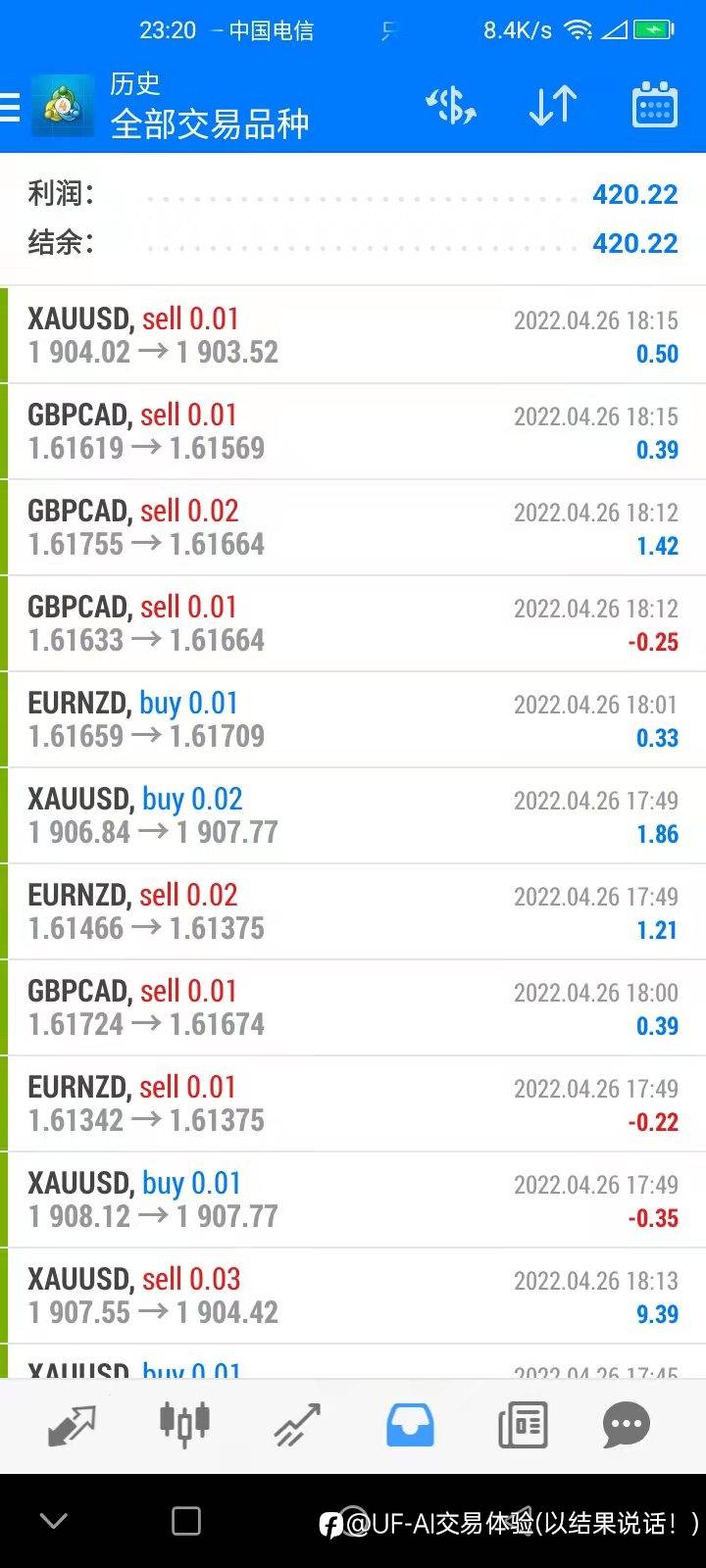The width and height of the screenshot is (706, 1568).
Task: Open the chat messages tab
Action: pos(627,1425)
